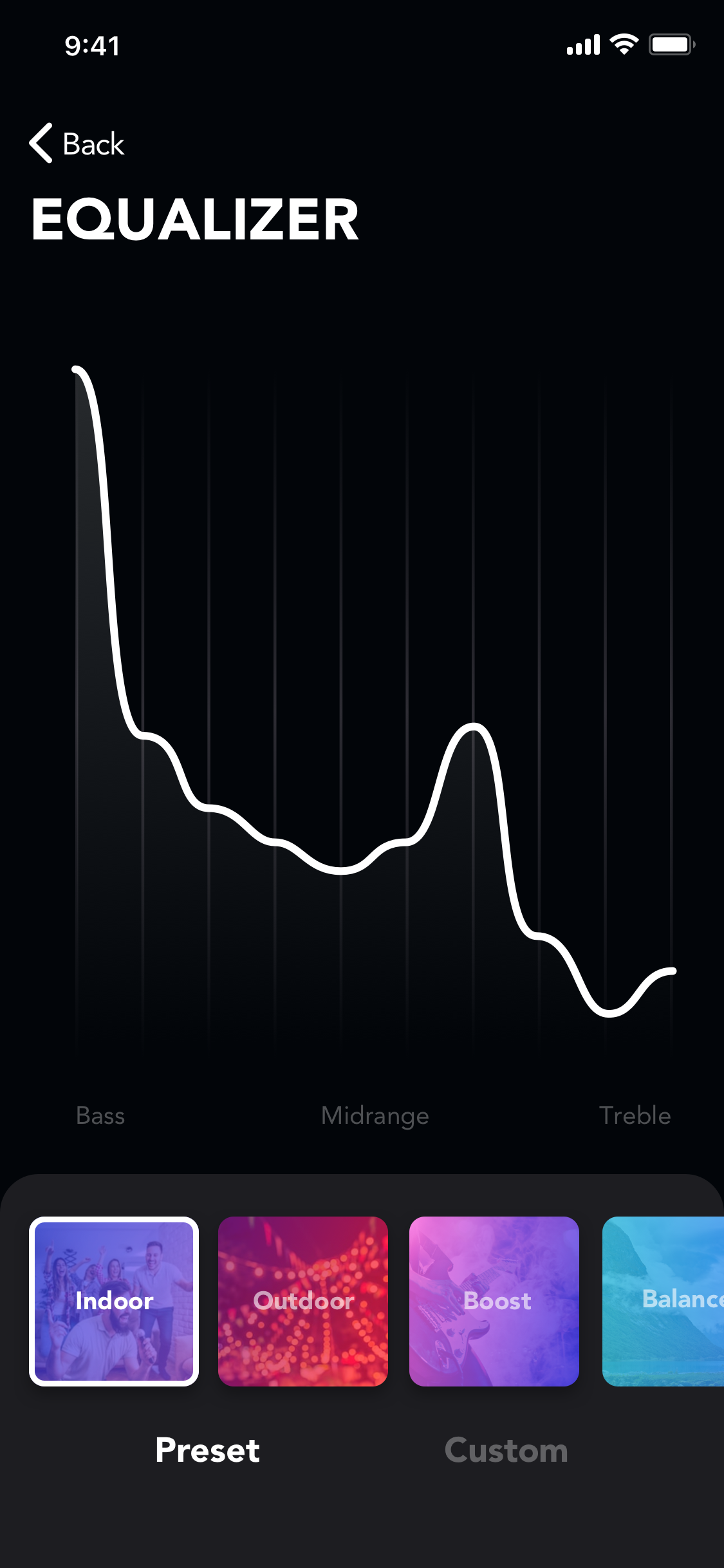Viewport: 724px width, 1568px height.
Task: Apply the Boost preset
Action: click(x=494, y=1301)
